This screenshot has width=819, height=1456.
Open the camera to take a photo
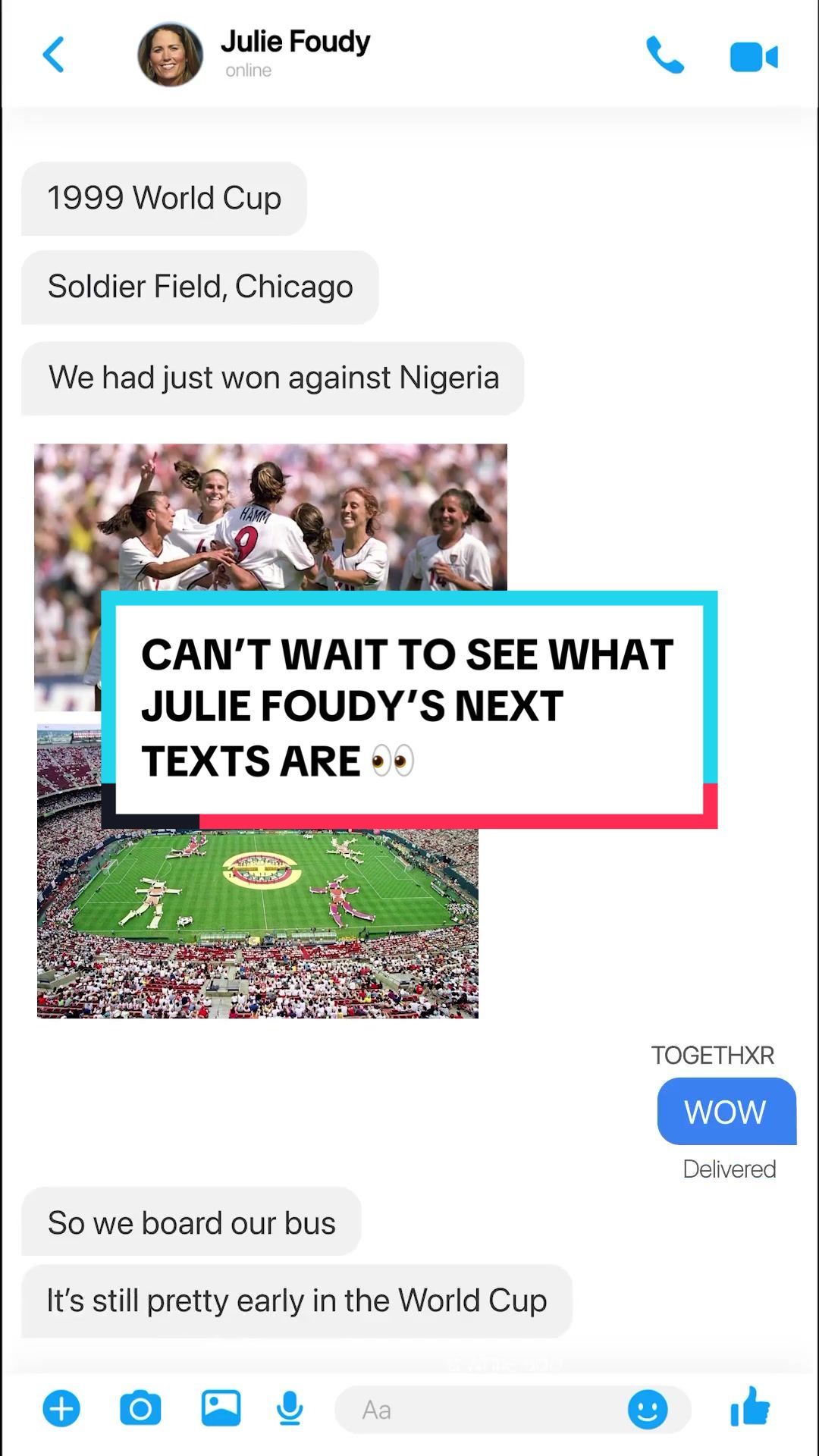click(140, 1409)
